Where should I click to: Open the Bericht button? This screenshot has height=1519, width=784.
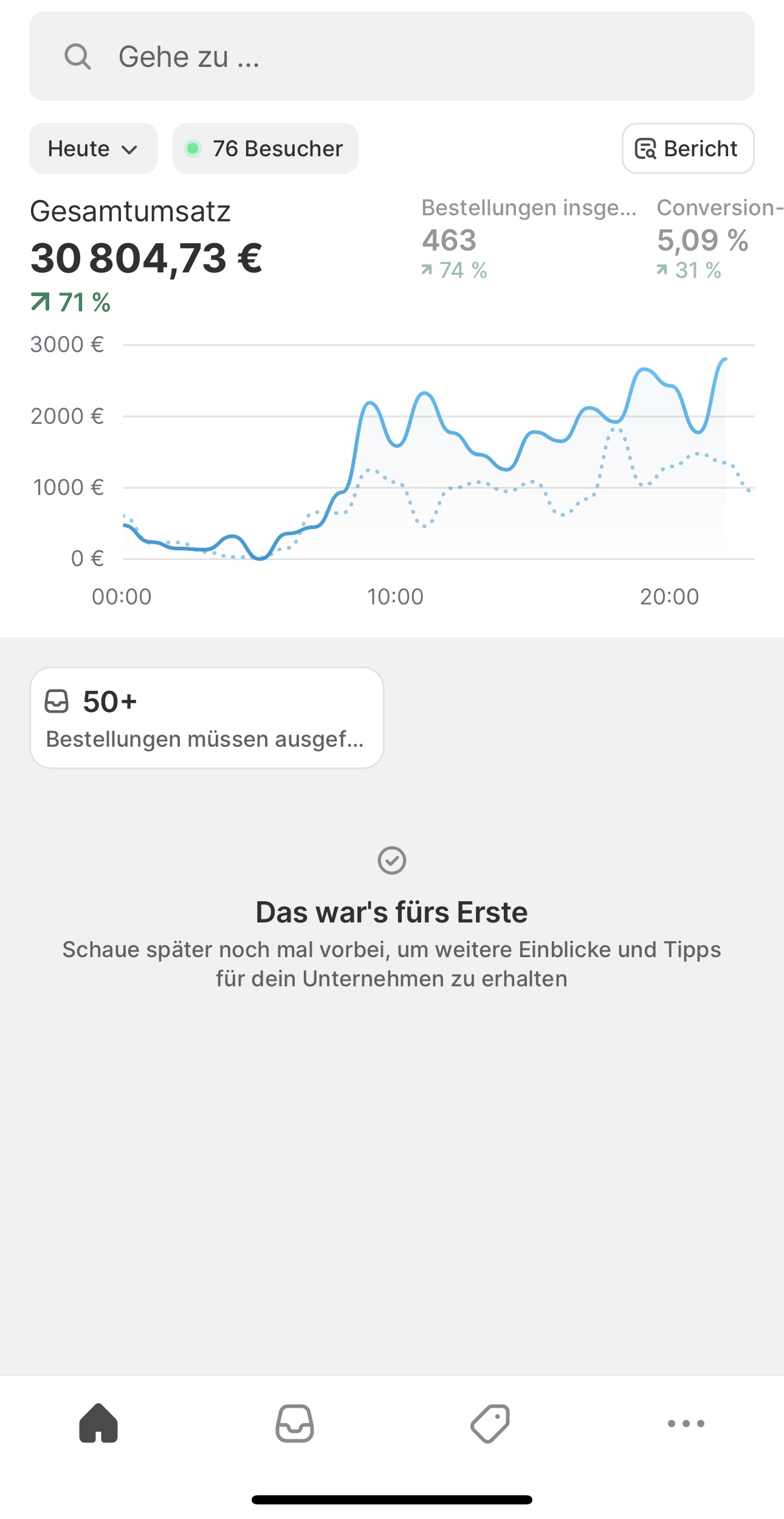point(687,148)
